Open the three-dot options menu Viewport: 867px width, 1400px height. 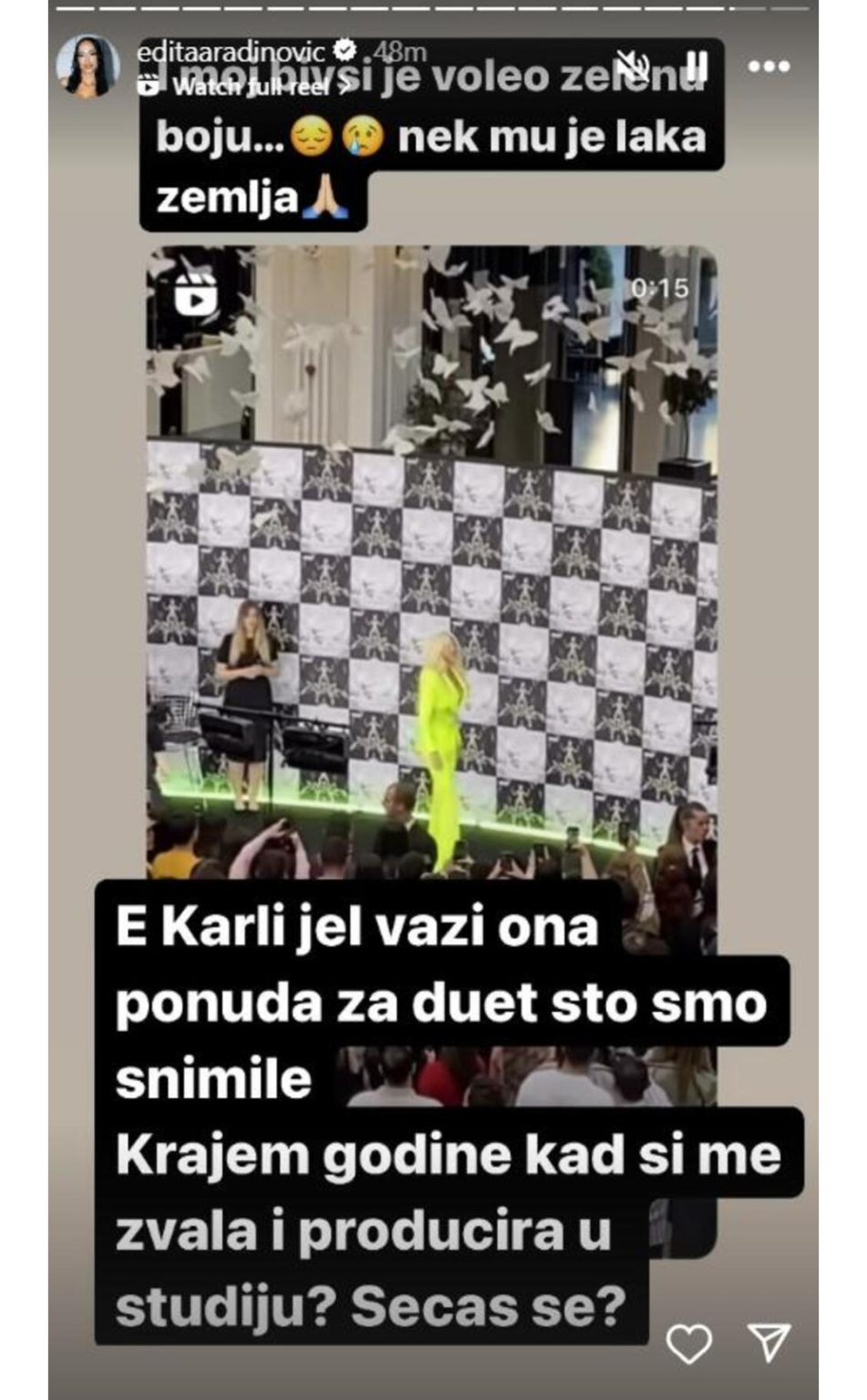point(769,67)
